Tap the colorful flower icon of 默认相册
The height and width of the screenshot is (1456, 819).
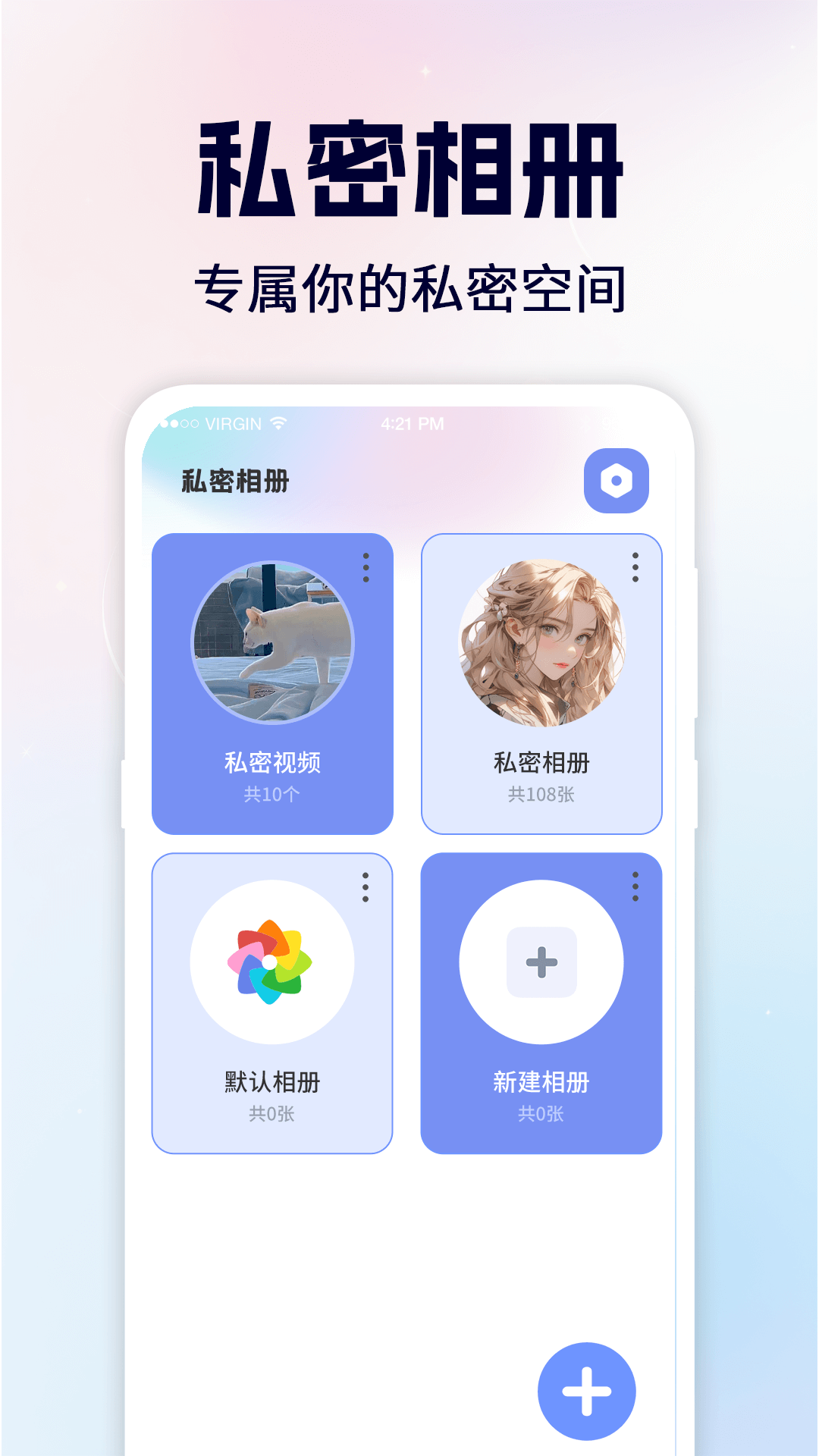[x=271, y=961]
